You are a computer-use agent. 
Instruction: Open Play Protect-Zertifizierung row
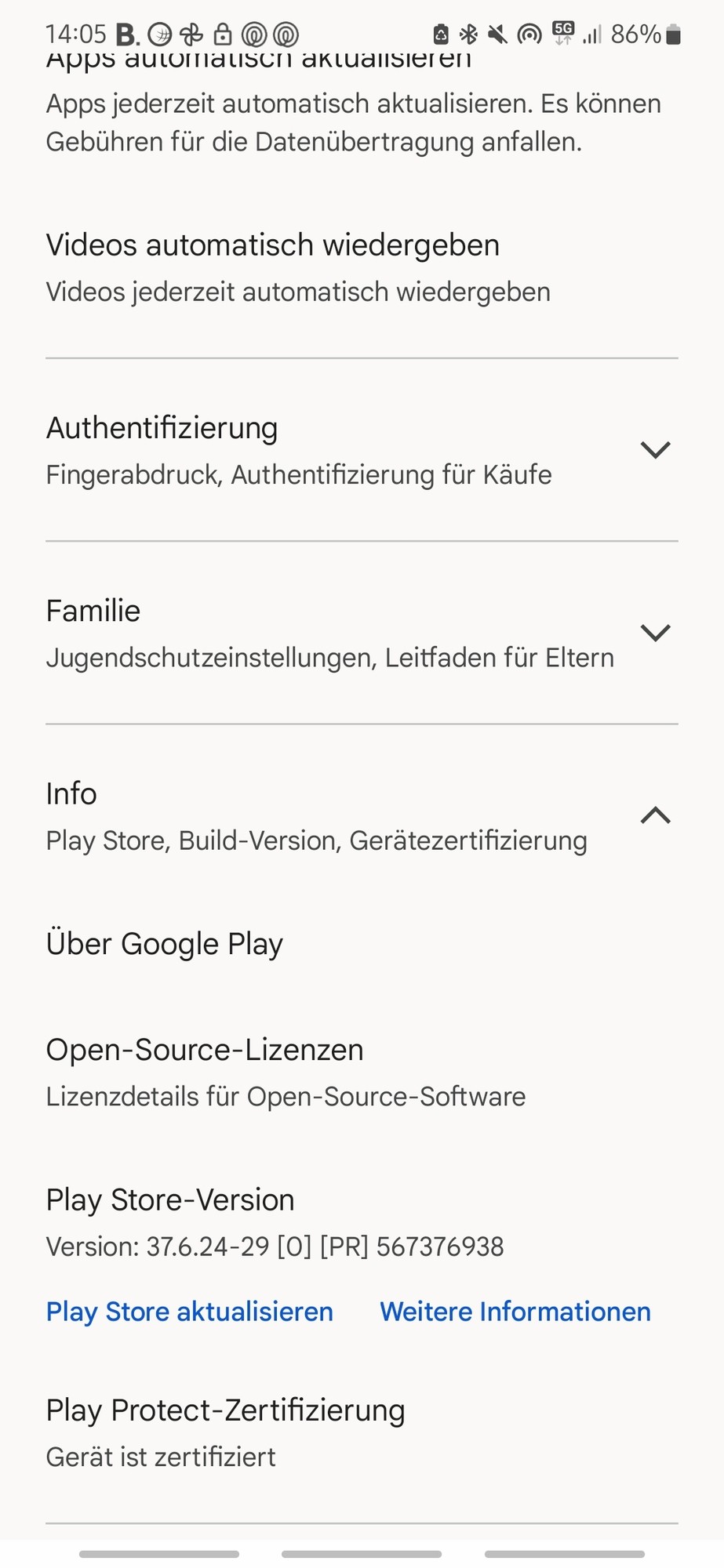point(226,1432)
